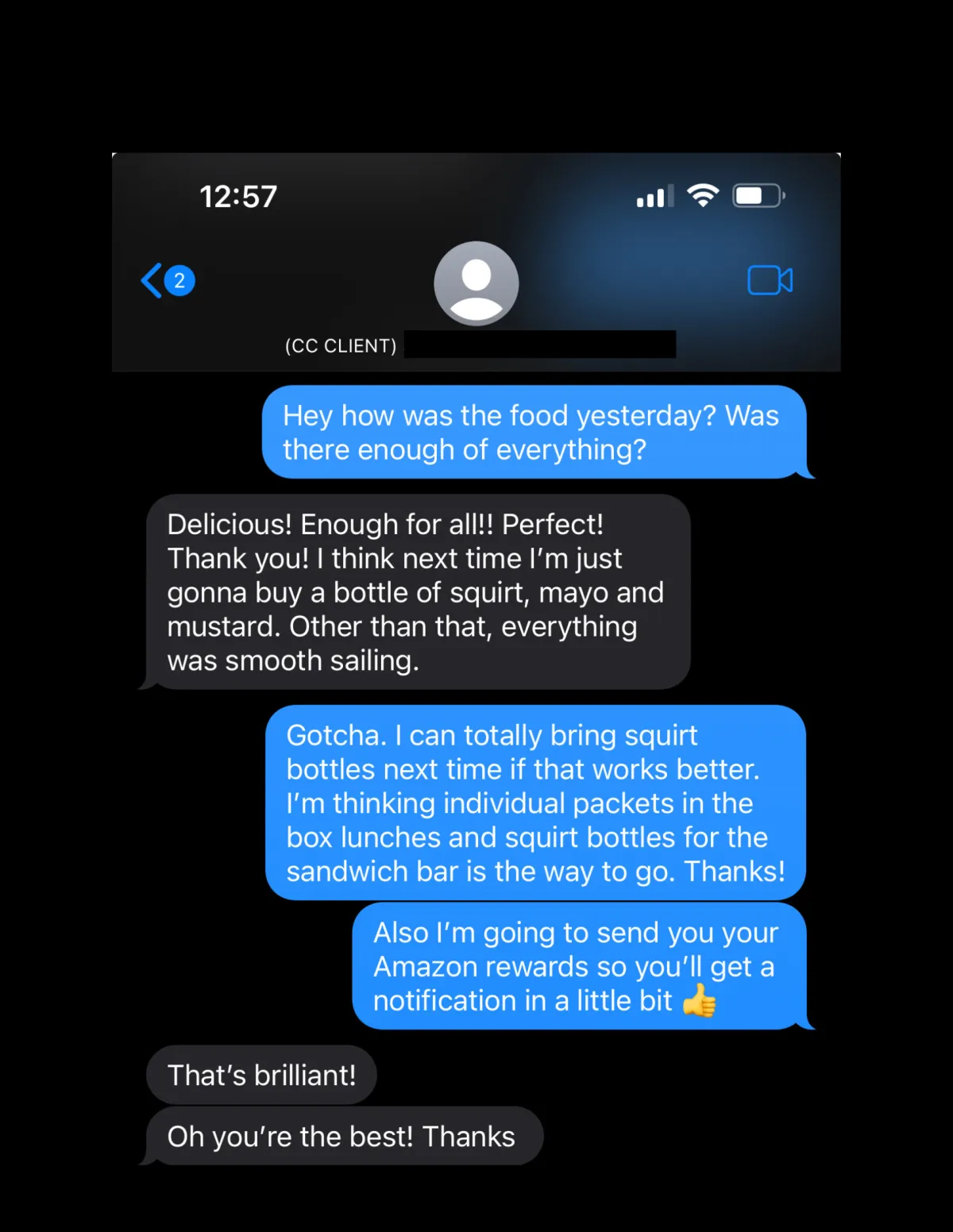Start a FaceTime video call
This screenshot has height=1232, width=953.
click(770, 280)
